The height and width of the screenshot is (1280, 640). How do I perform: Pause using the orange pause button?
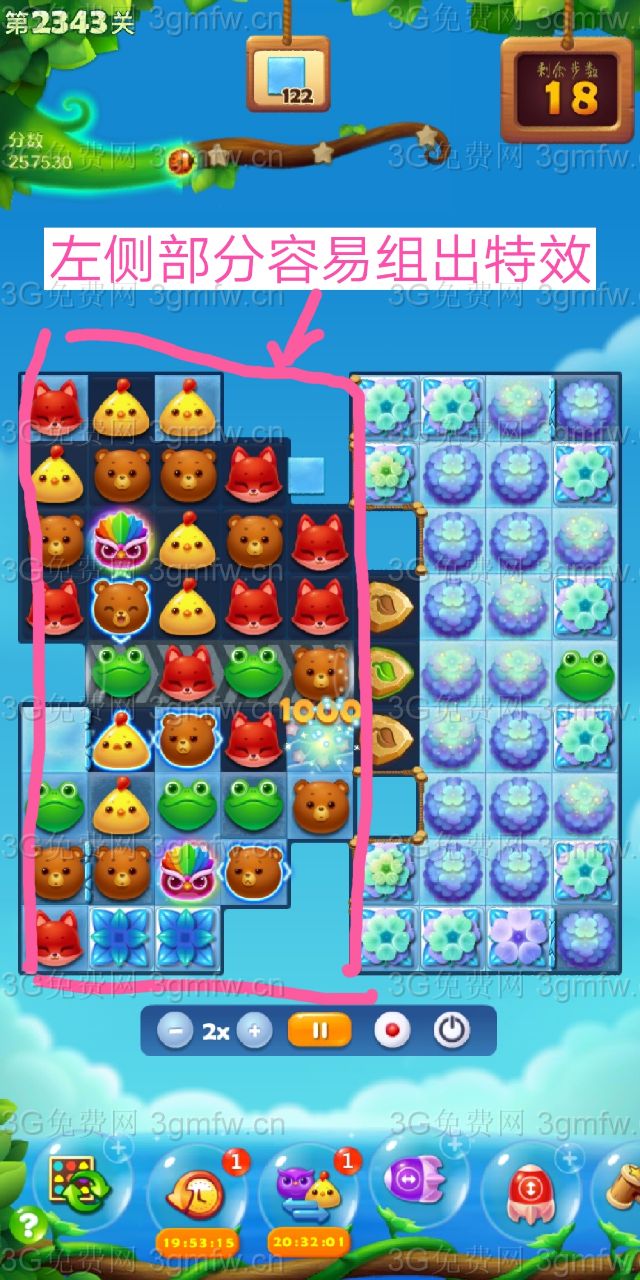[x=320, y=1031]
